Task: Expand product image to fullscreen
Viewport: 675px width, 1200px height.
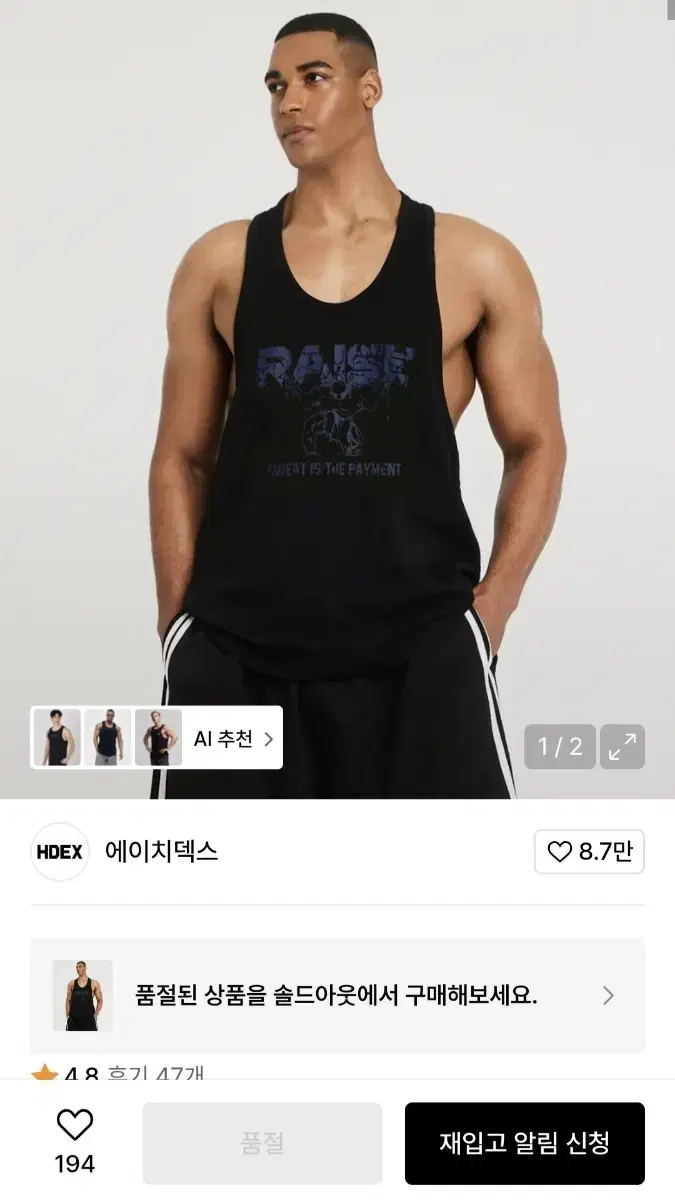Action: tap(622, 747)
